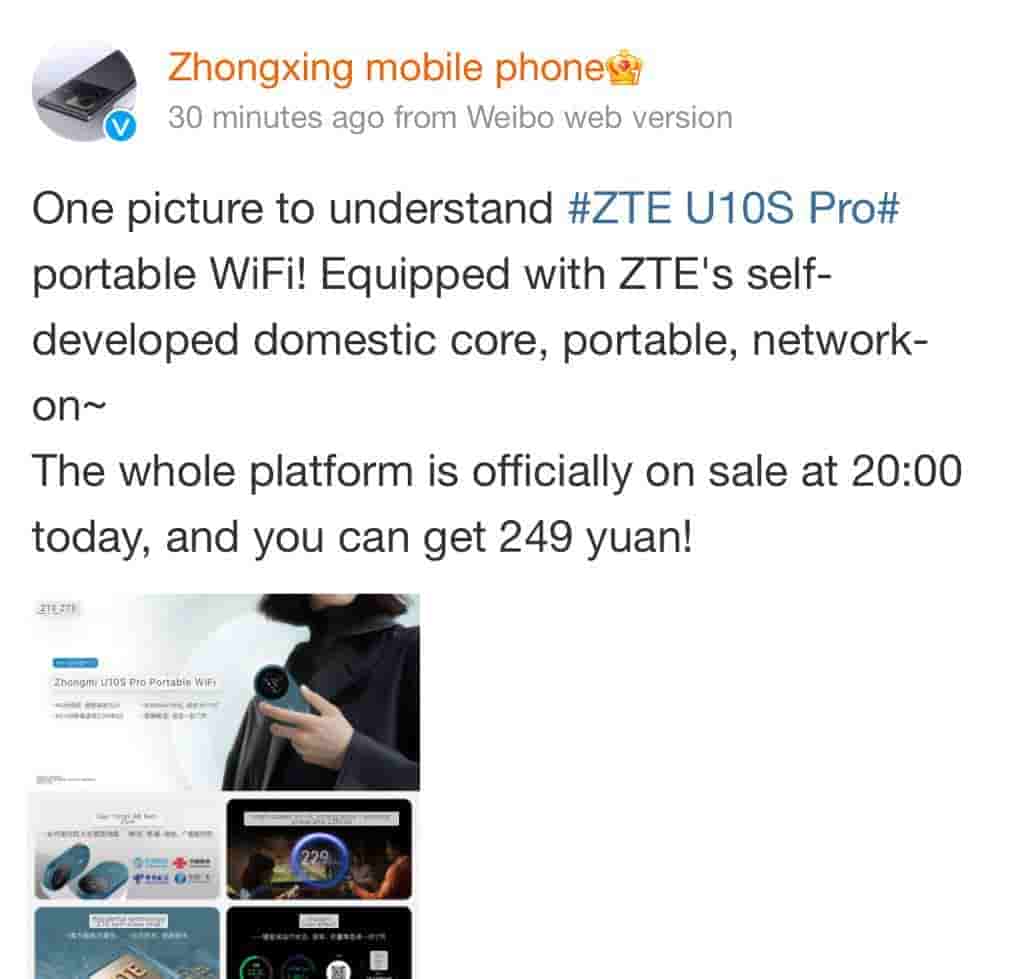Open the #ZTE U10S Pro# hashtag
The height and width of the screenshot is (979, 1024).
[x=735, y=209]
